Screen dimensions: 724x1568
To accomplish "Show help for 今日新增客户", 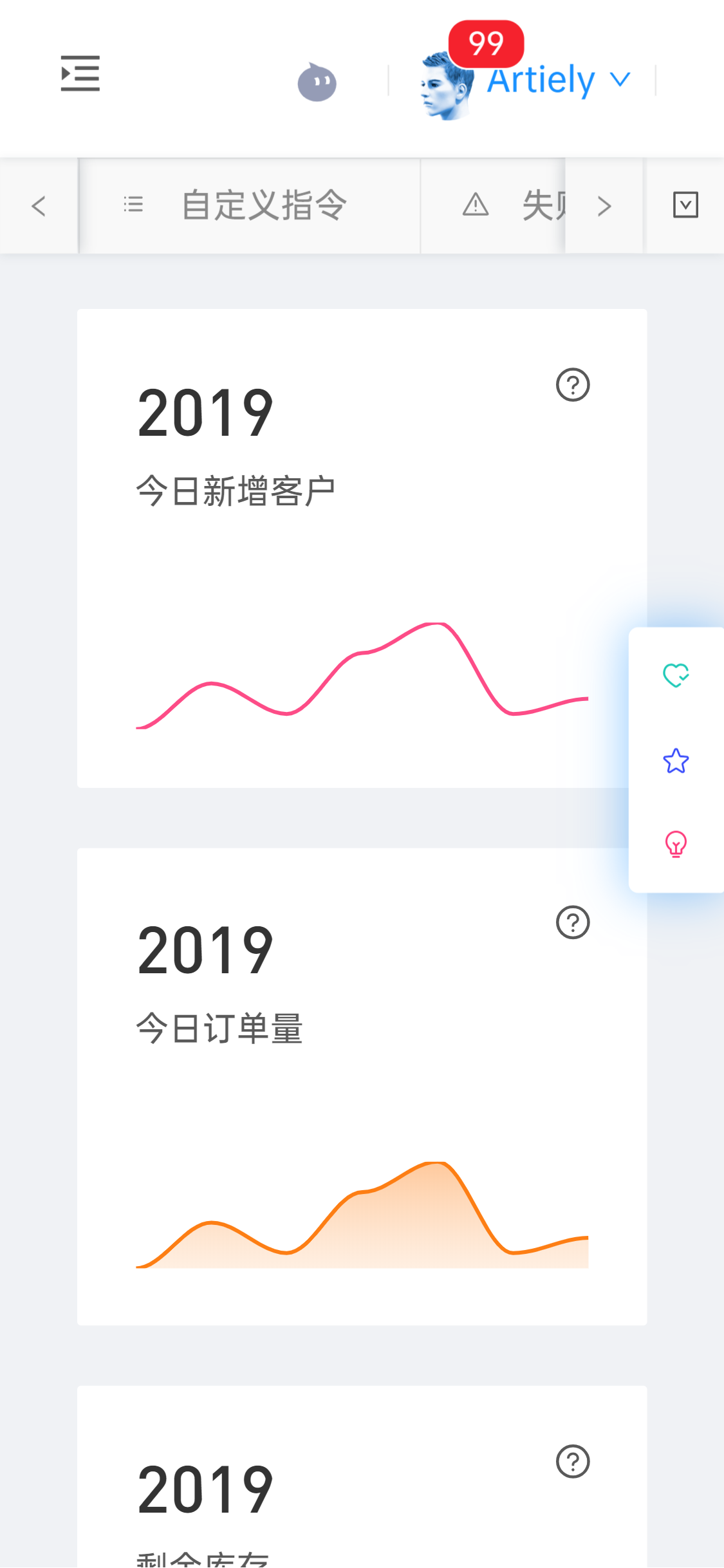I will [x=573, y=385].
